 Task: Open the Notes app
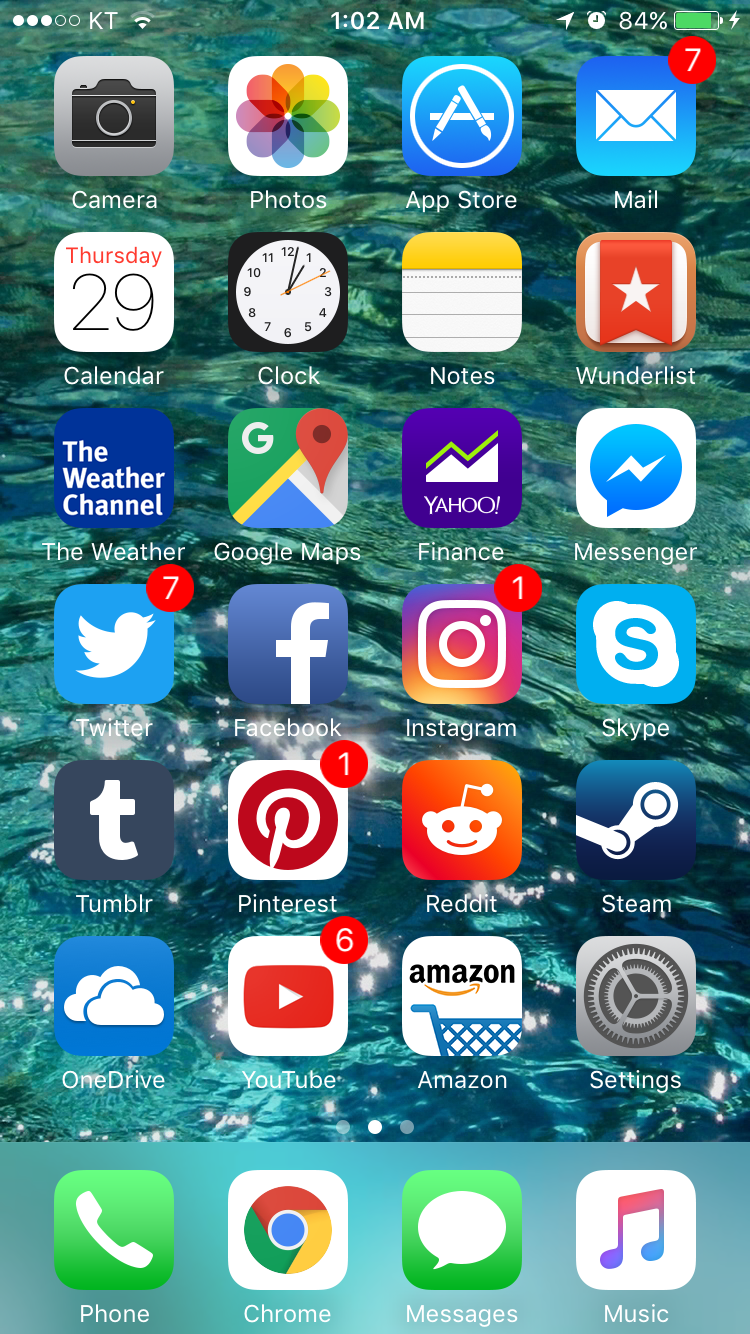(462, 292)
